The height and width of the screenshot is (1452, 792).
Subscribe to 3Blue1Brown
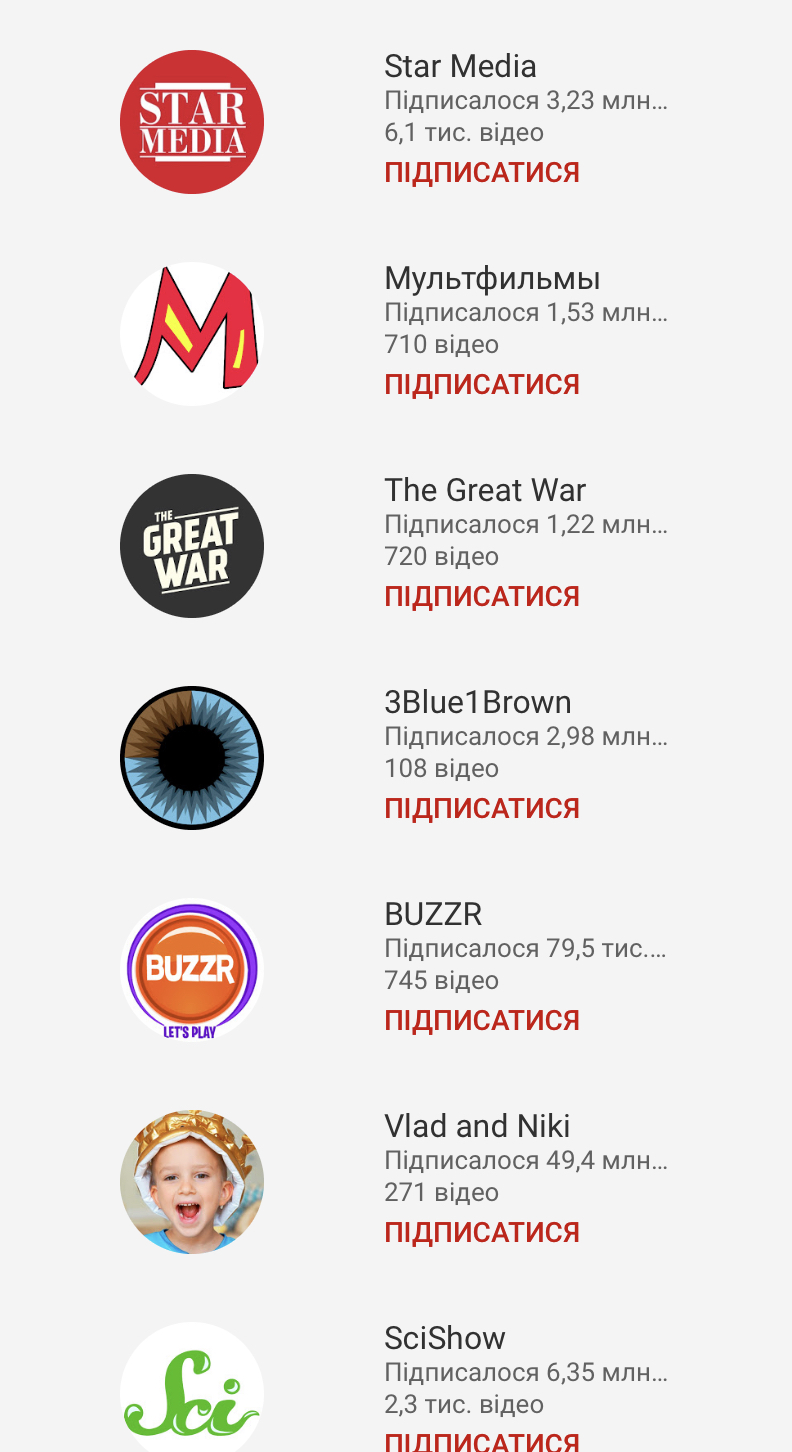click(482, 808)
